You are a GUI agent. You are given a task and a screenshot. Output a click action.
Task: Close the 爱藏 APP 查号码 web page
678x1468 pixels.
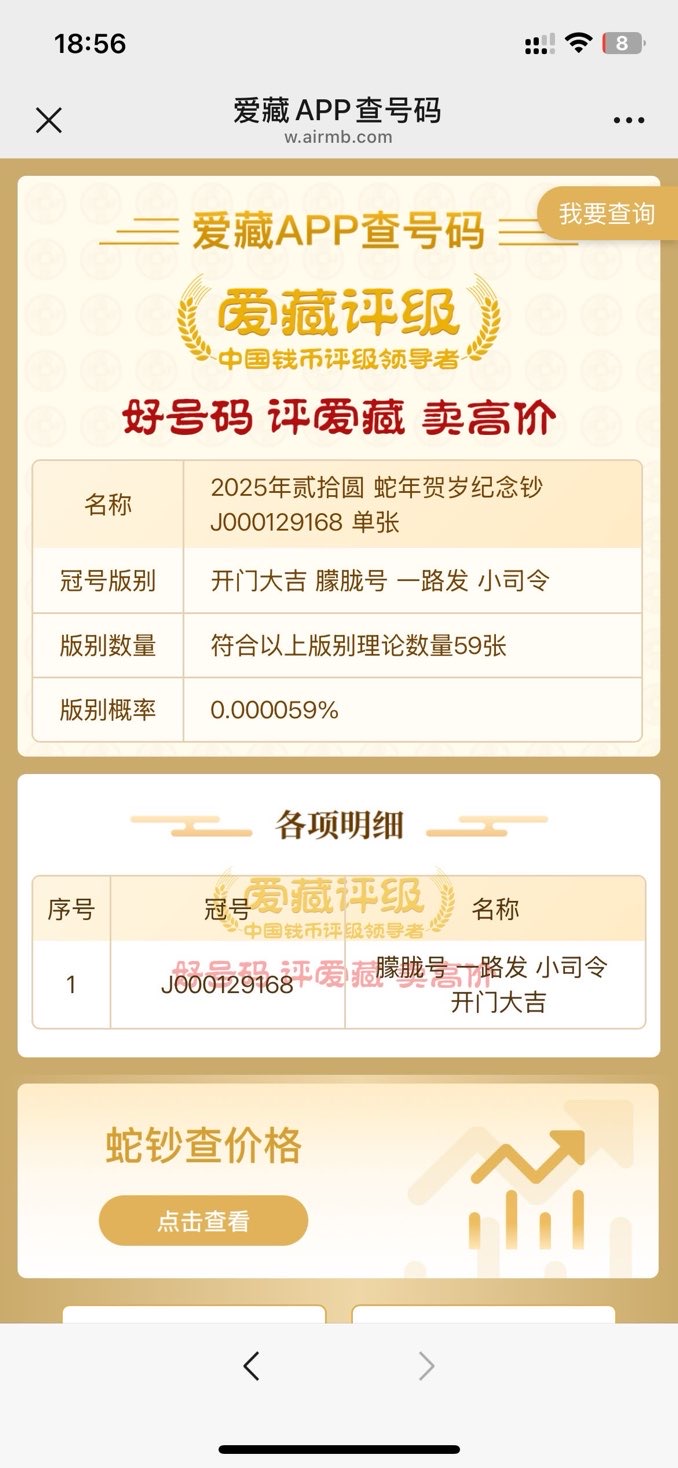[x=49, y=120]
